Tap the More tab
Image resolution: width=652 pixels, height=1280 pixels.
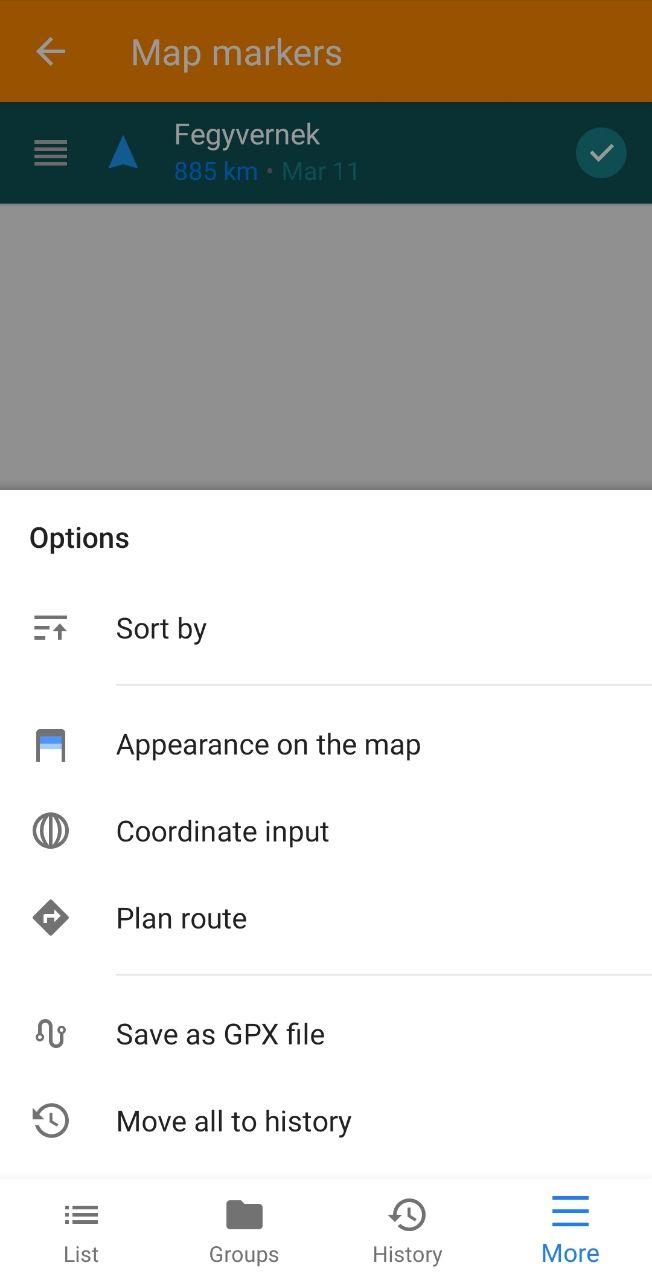point(570,1231)
